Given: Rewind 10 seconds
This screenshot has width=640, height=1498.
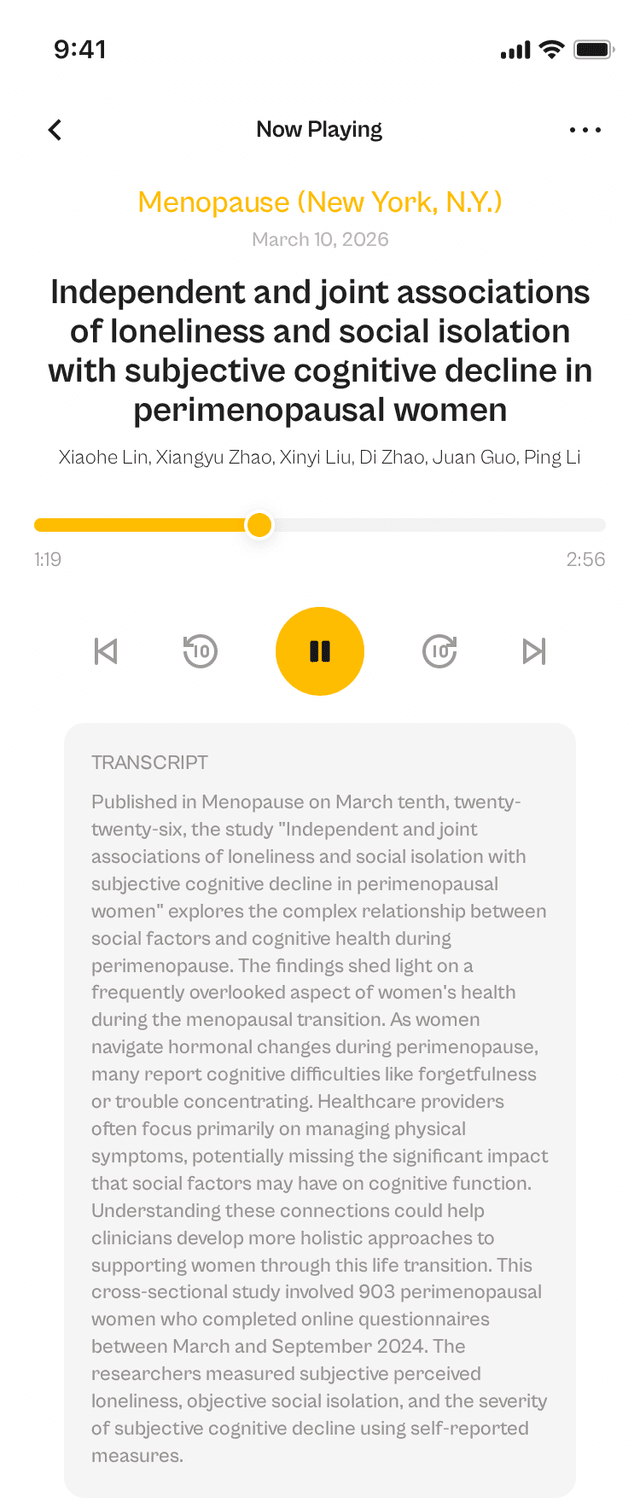Looking at the screenshot, I should (200, 652).
